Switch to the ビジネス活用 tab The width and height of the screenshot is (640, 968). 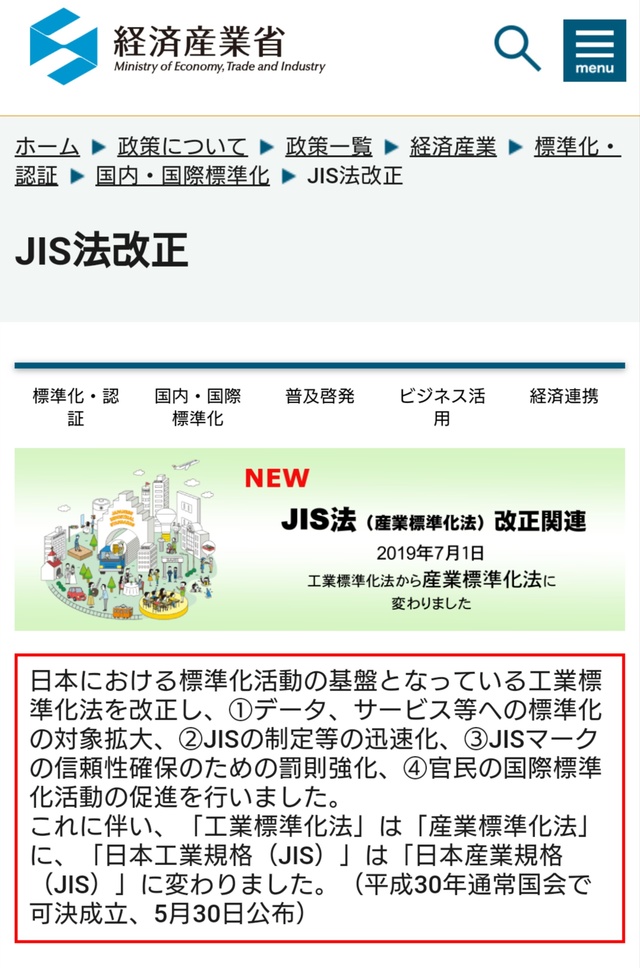[x=442, y=407]
